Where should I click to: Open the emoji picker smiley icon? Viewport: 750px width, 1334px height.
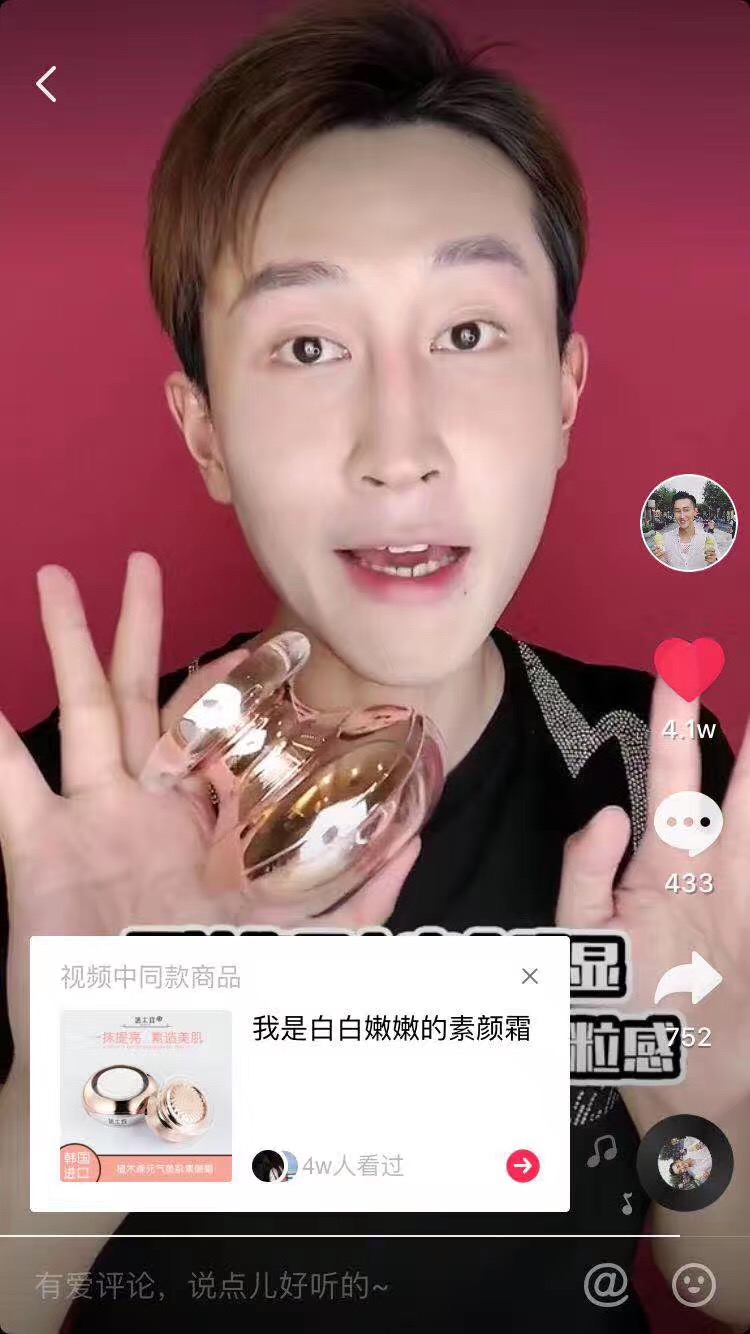pyautogui.click(x=694, y=1283)
